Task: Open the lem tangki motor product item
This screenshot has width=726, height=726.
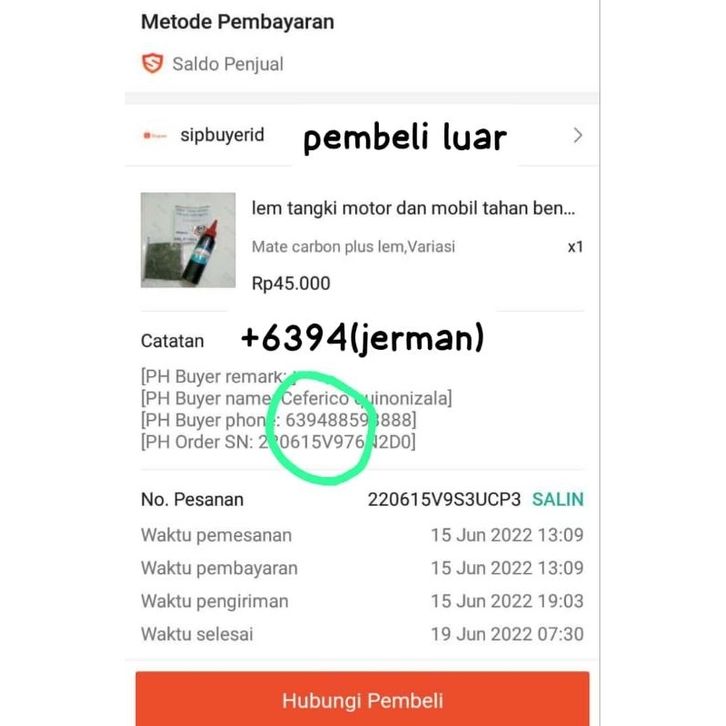Action: (412, 212)
